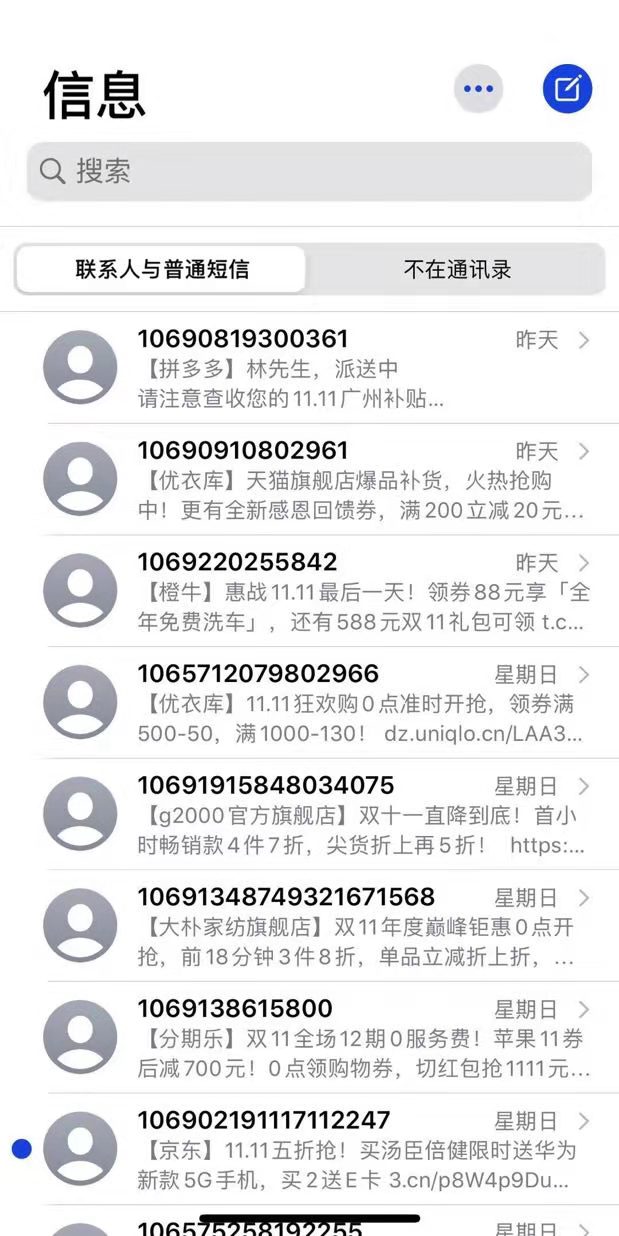Open the 分期乐 message from 1069138615800
This screenshot has width=619, height=1236.
pos(340,1038)
